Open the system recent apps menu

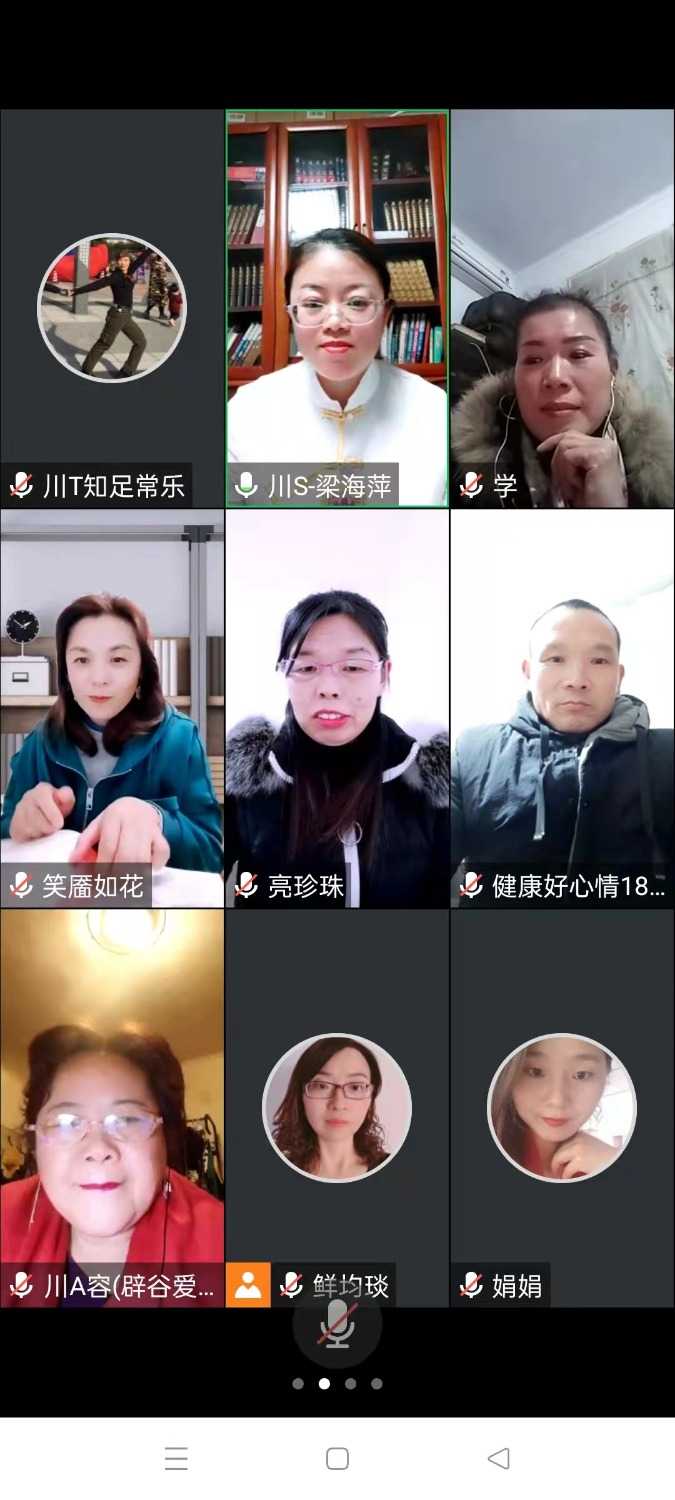pyautogui.click(x=176, y=1459)
